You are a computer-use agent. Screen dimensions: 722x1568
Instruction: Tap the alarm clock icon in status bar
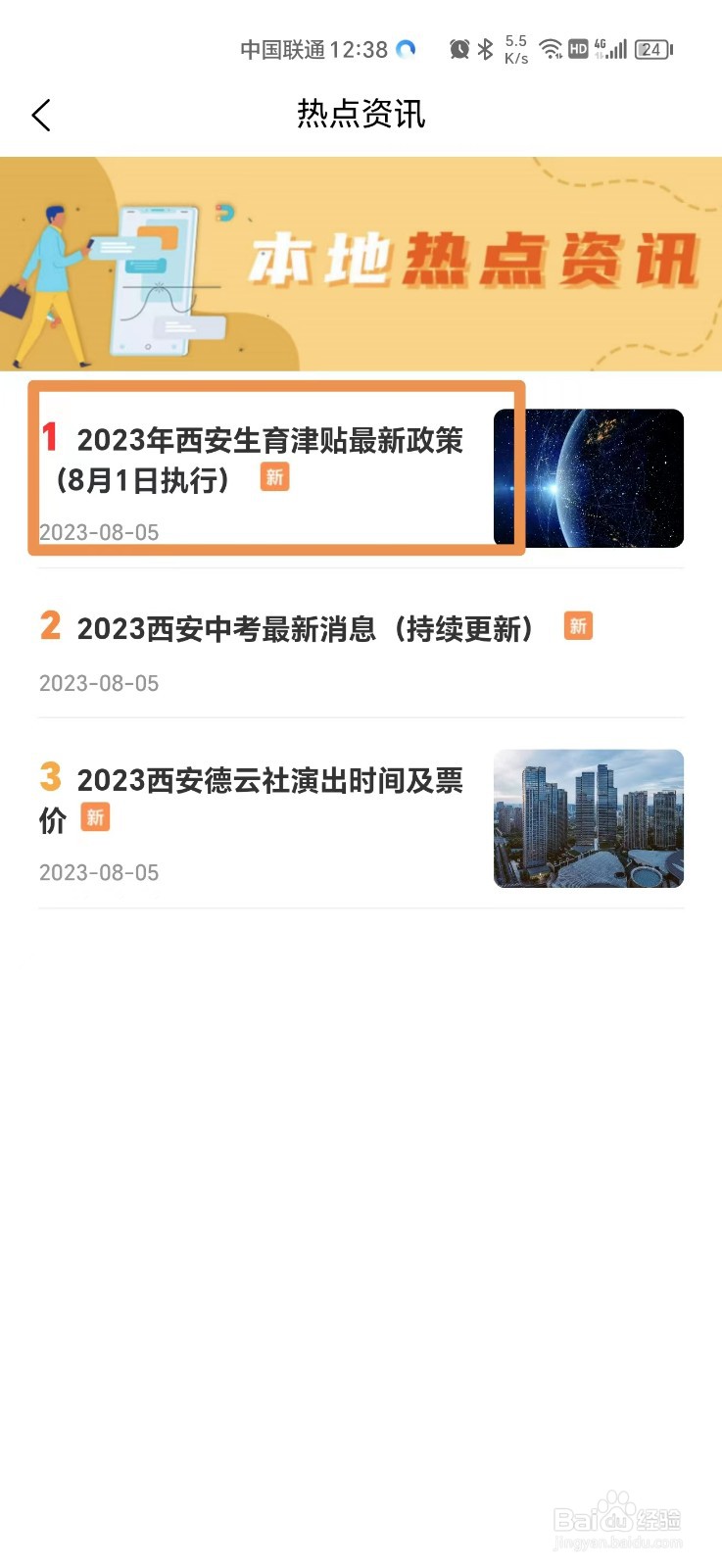(x=459, y=48)
